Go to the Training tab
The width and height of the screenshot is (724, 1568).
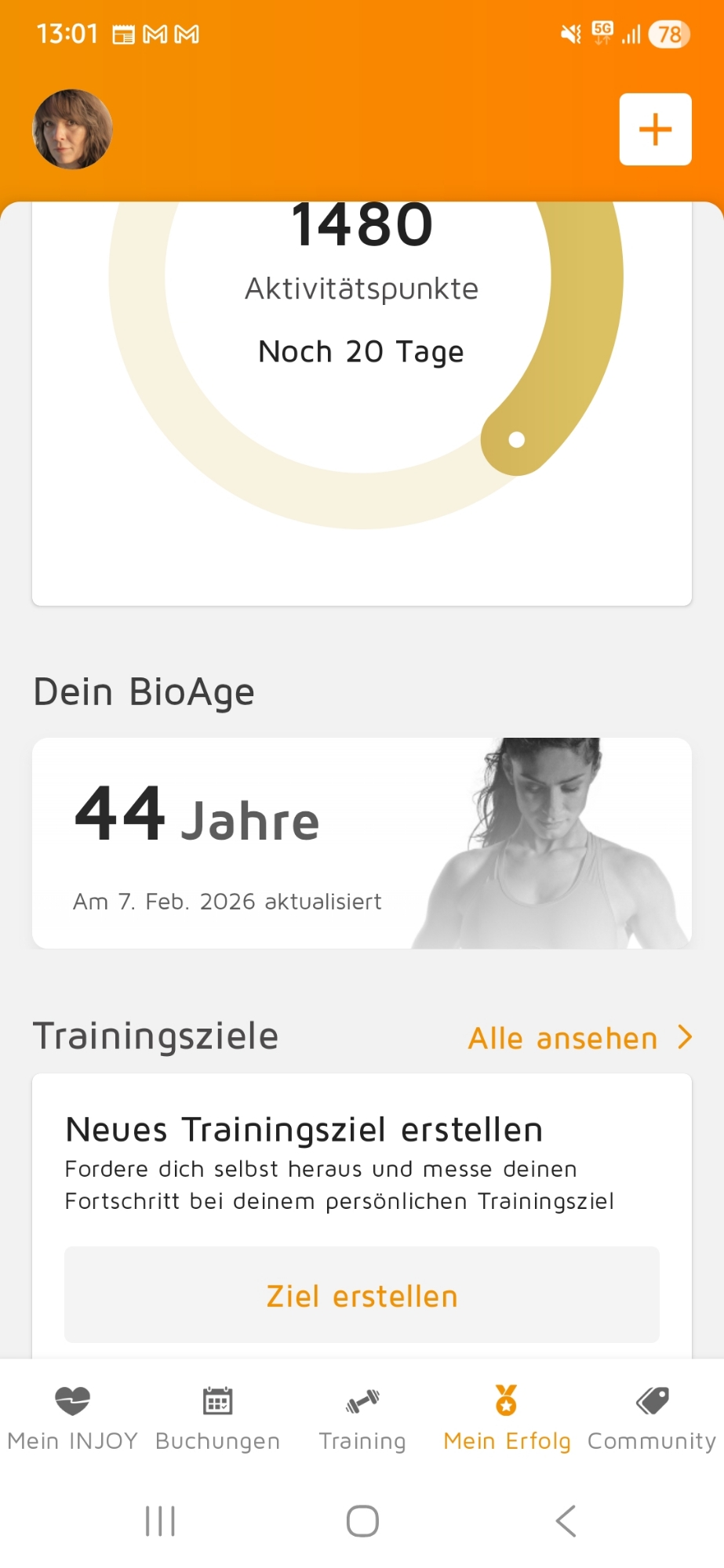pyautogui.click(x=362, y=1417)
